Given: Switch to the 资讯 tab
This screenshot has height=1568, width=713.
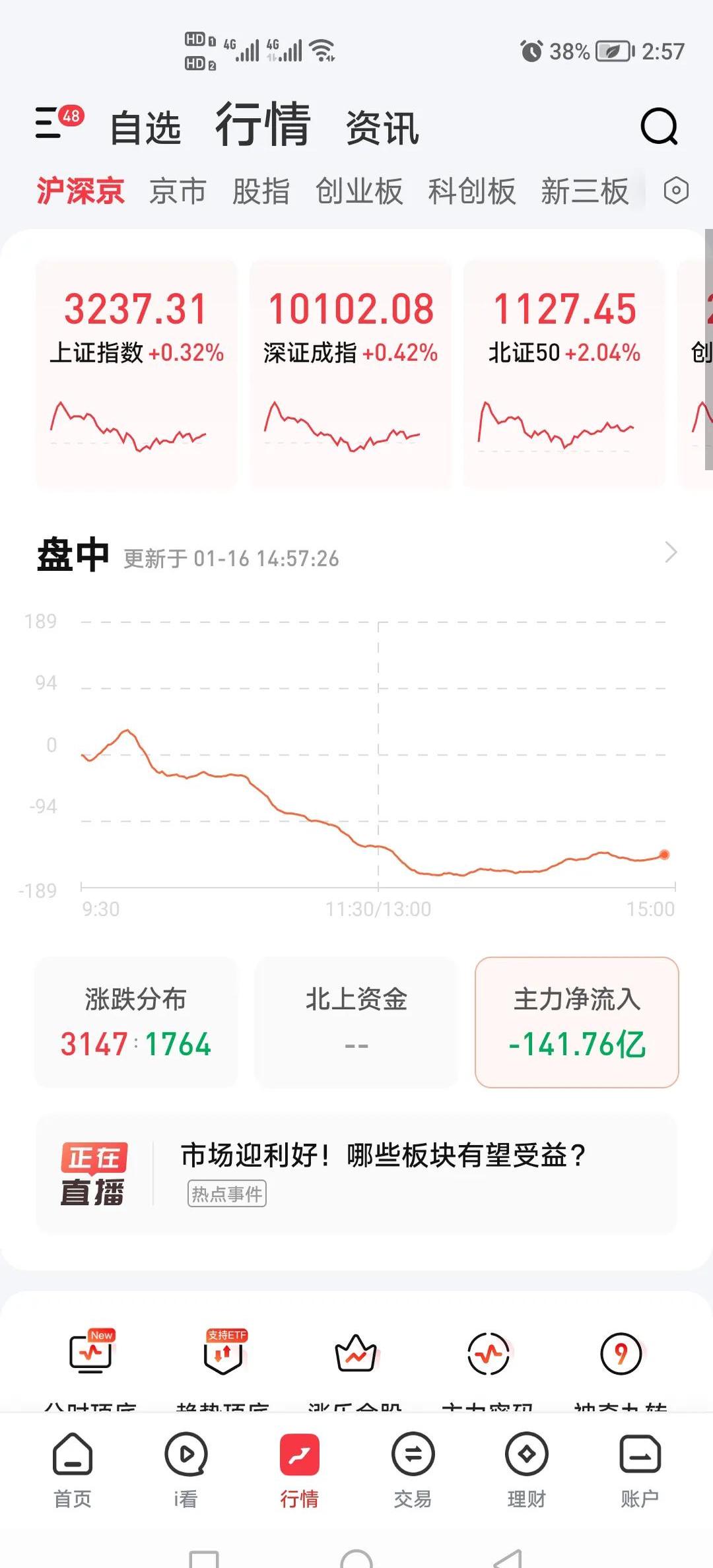Looking at the screenshot, I should pos(382,127).
